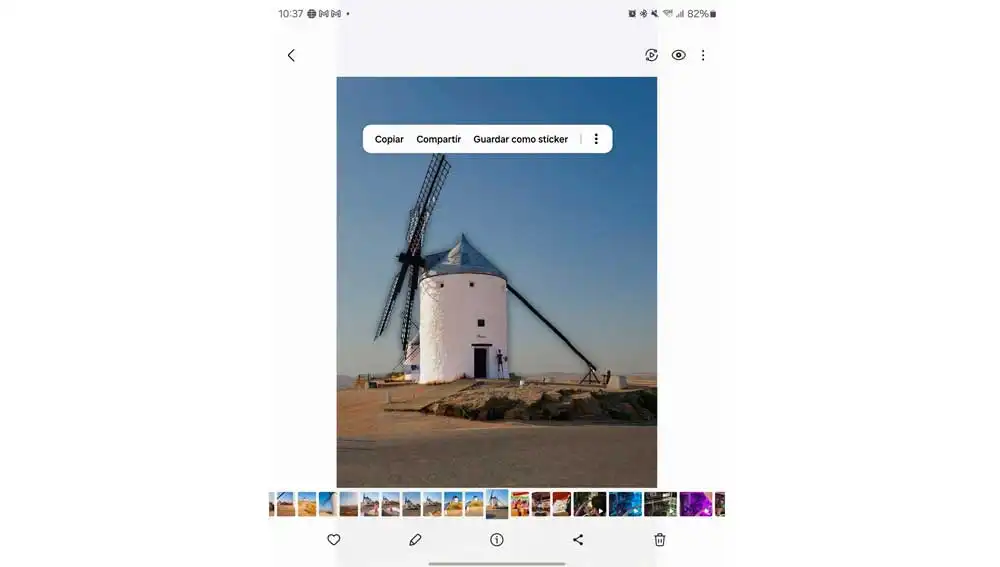The height and width of the screenshot is (567, 1000).
Task: Share the photo from the bottom toolbar
Action: click(x=578, y=540)
